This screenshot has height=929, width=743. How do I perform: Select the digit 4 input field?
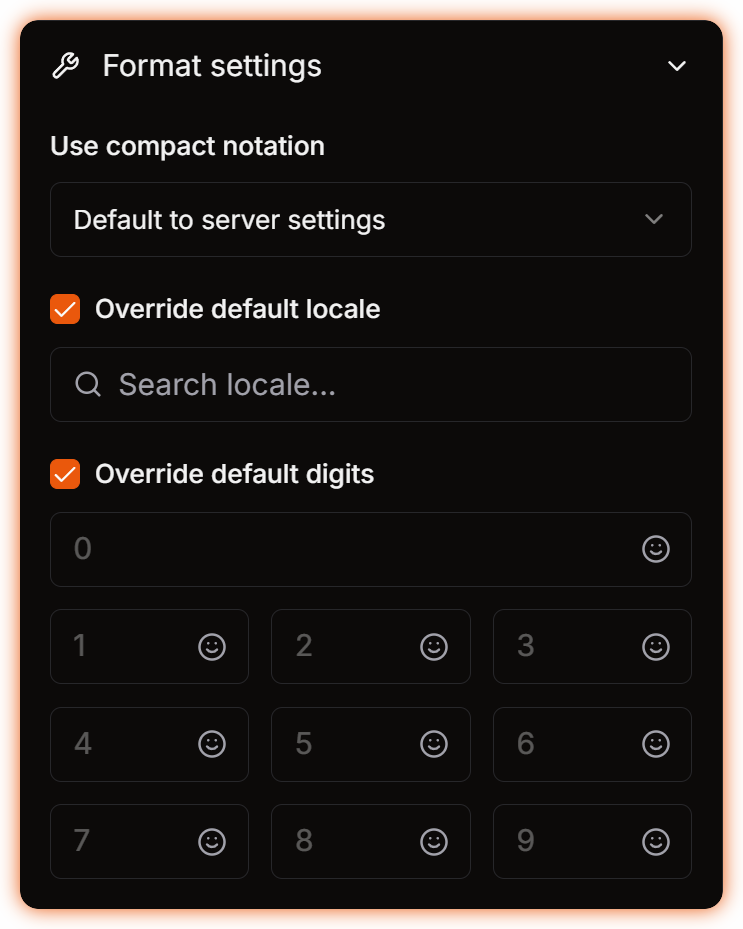click(120, 744)
